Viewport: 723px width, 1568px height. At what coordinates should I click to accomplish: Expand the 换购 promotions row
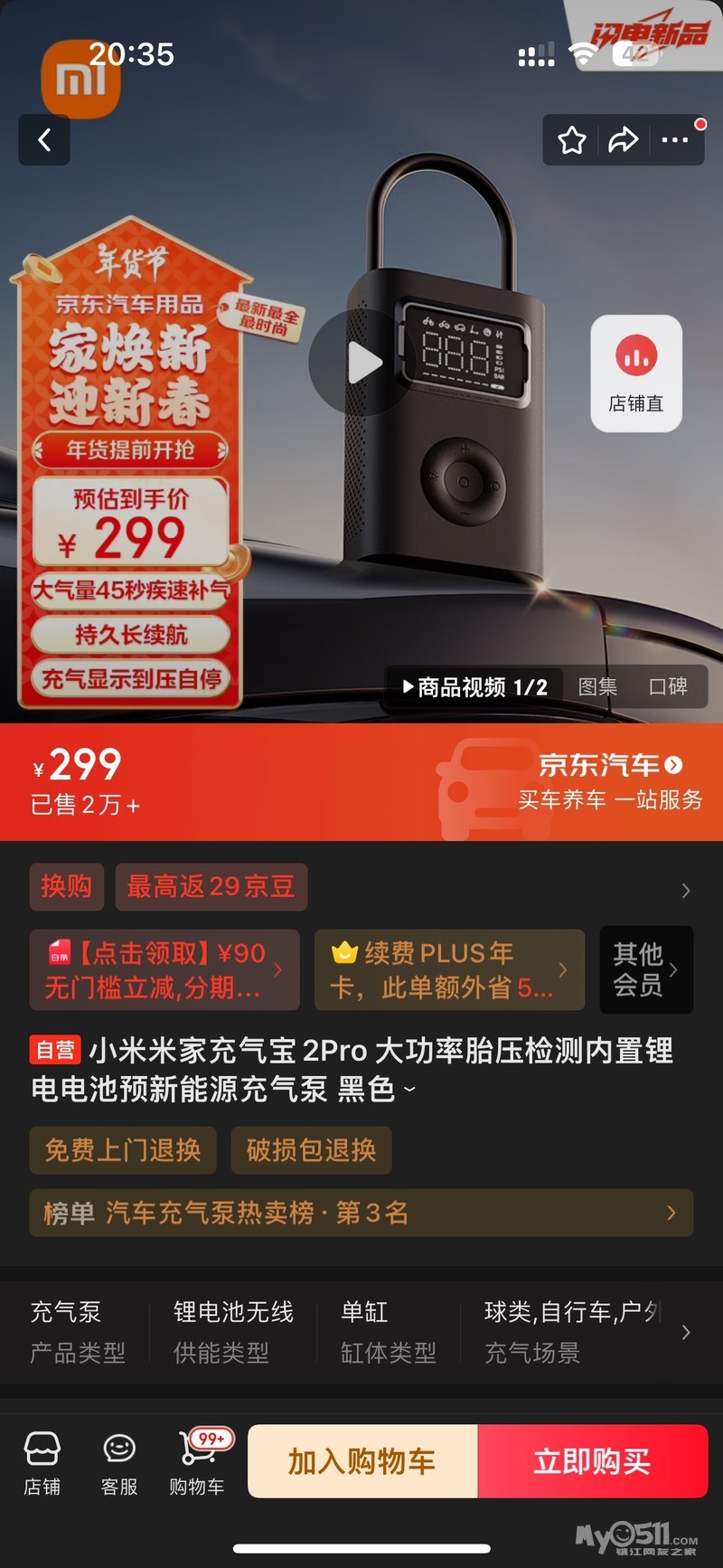click(x=685, y=890)
